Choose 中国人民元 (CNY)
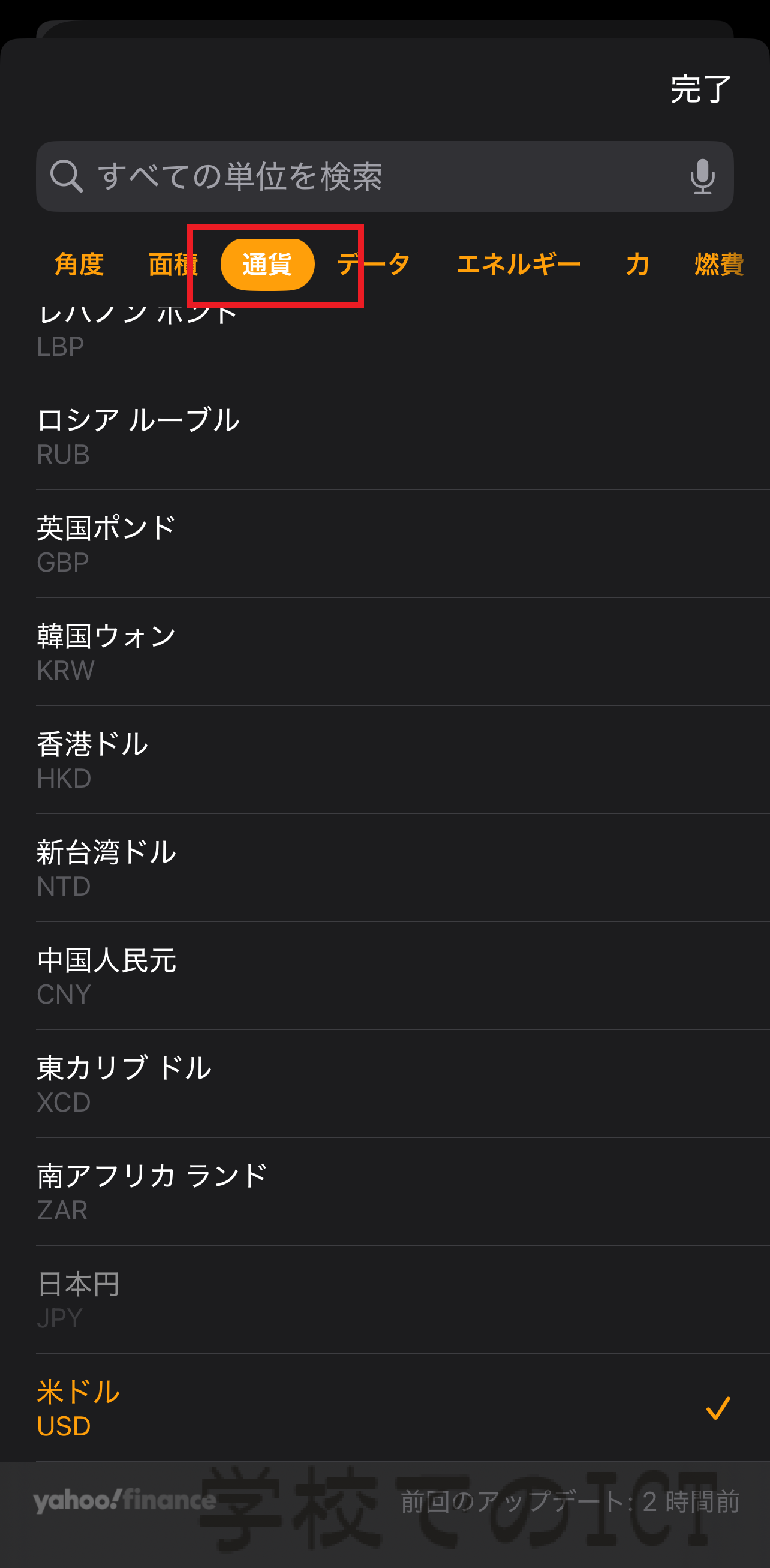 (403, 976)
